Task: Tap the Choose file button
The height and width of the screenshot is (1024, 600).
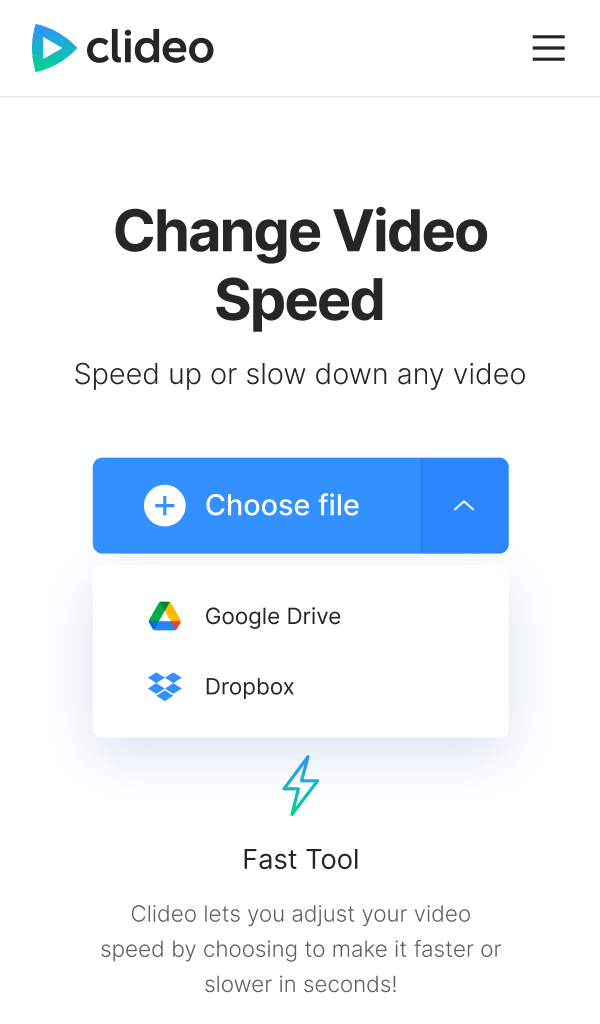Action: click(x=257, y=506)
